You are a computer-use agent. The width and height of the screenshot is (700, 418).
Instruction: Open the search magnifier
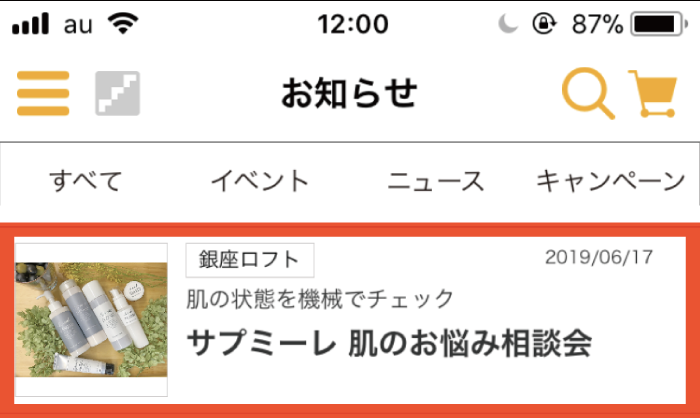pyautogui.click(x=587, y=94)
